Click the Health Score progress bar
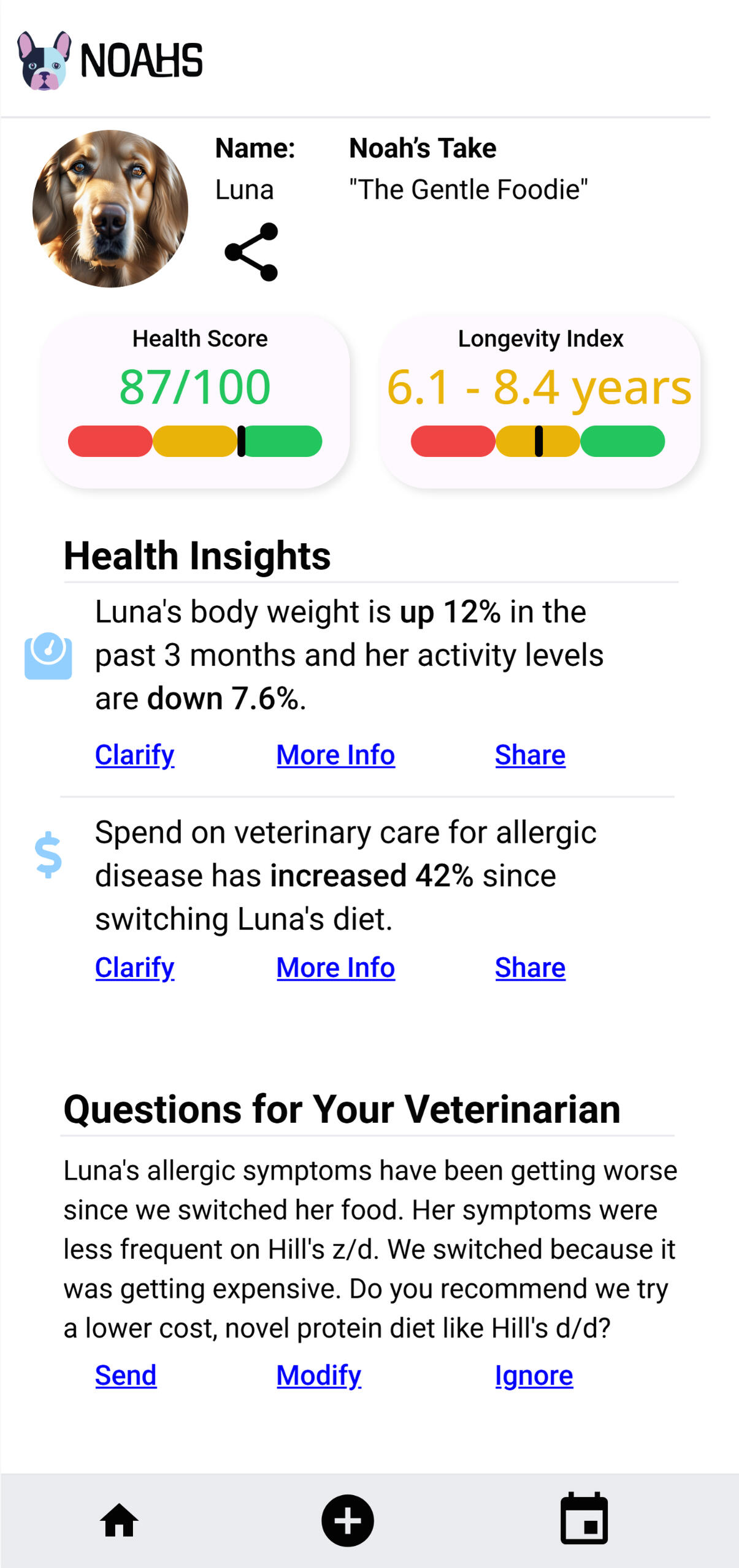This screenshot has height=1568, width=739. (x=197, y=439)
